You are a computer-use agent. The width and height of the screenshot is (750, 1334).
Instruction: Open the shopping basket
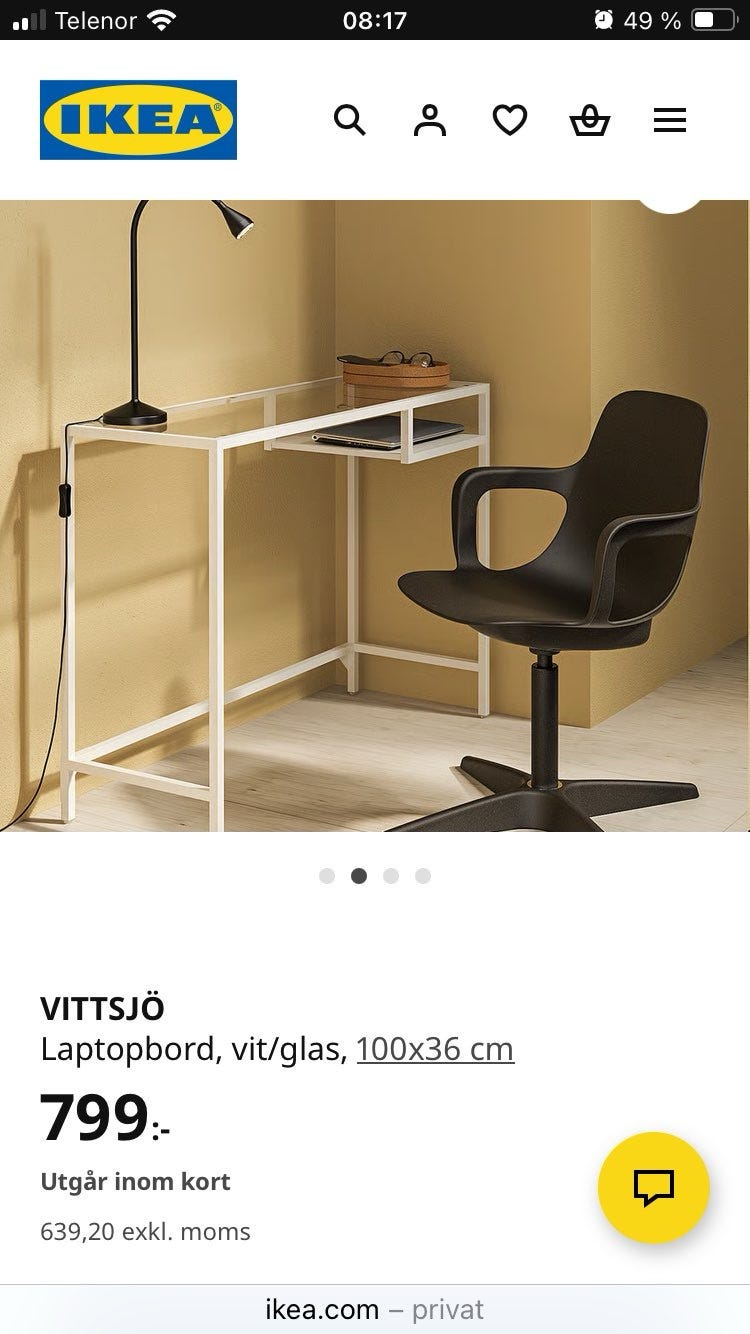590,121
